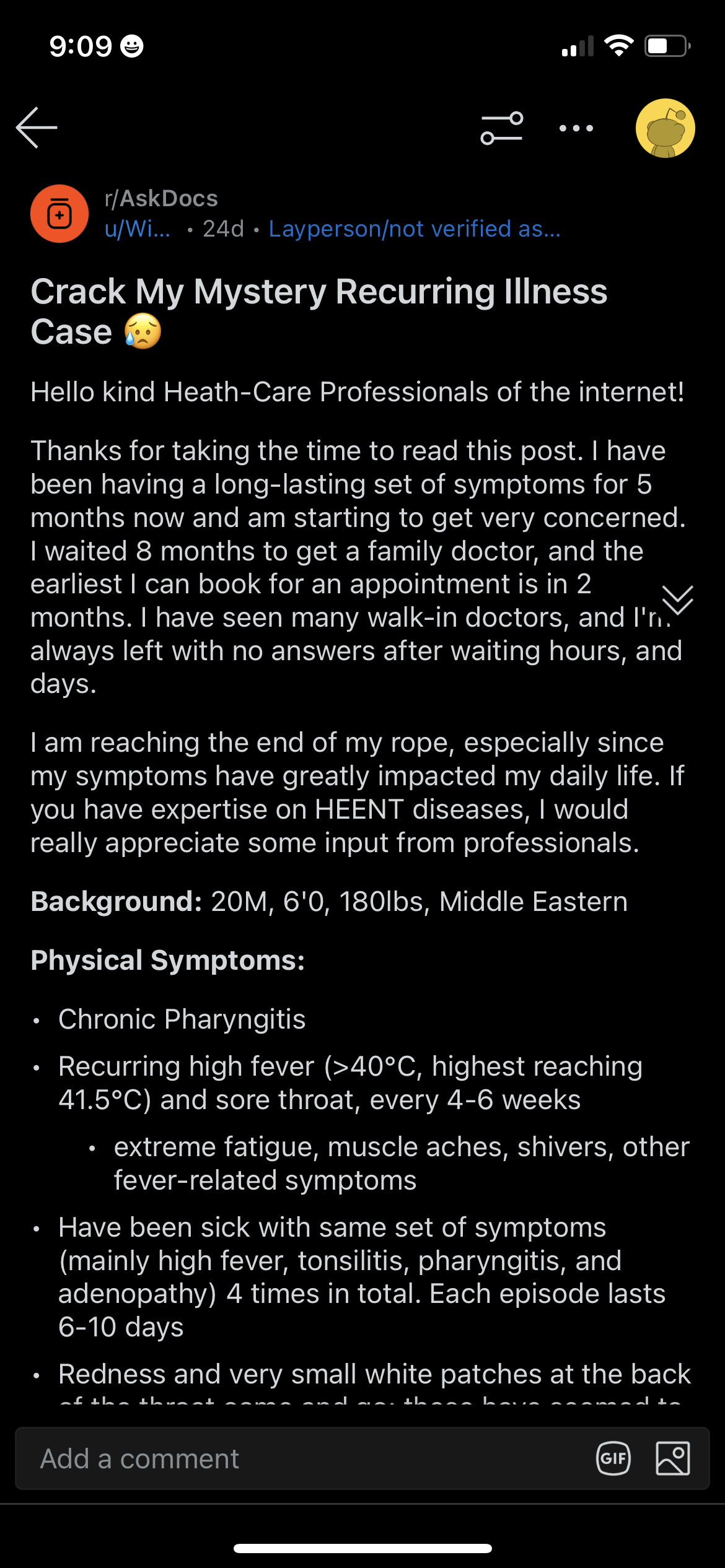The width and height of the screenshot is (725, 1568).
Task: Tap the Layperson/not verified flair
Action: pyautogui.click(x=415, y=229)
